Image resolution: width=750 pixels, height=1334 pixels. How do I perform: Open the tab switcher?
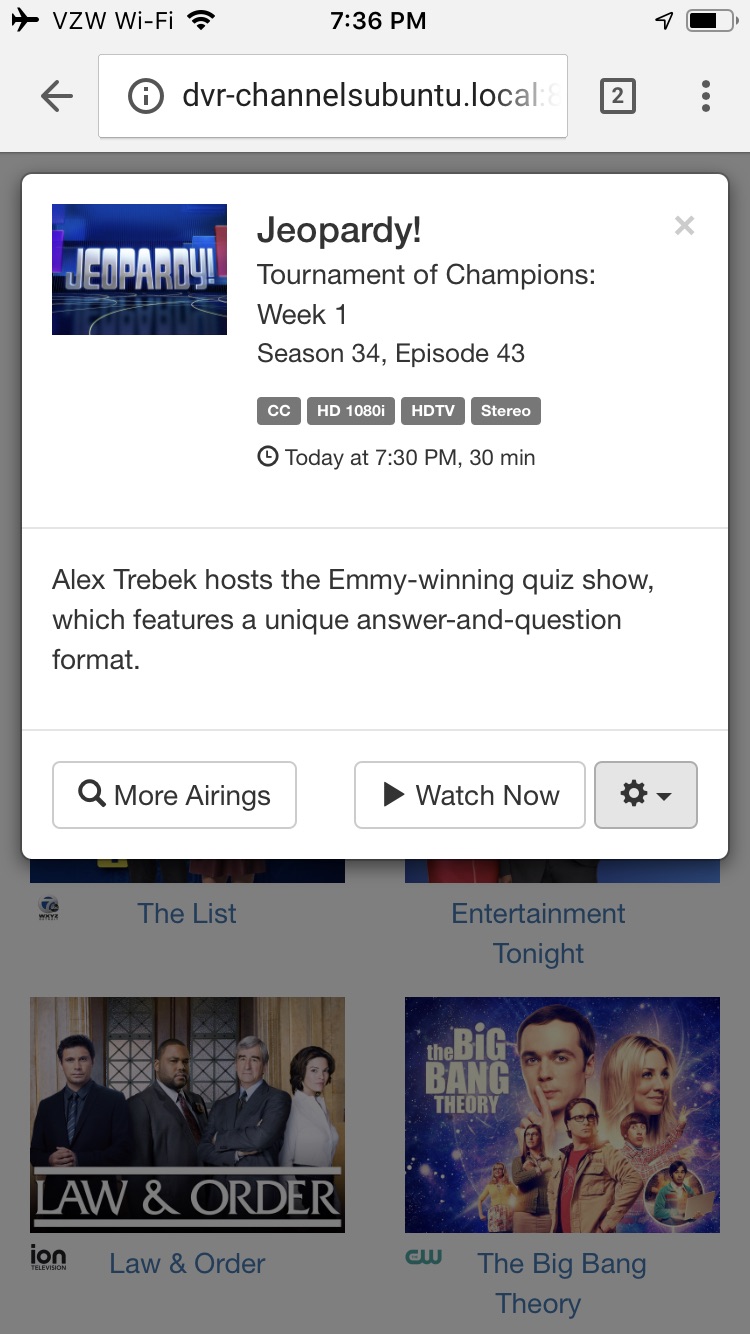(x=617, y=96)
